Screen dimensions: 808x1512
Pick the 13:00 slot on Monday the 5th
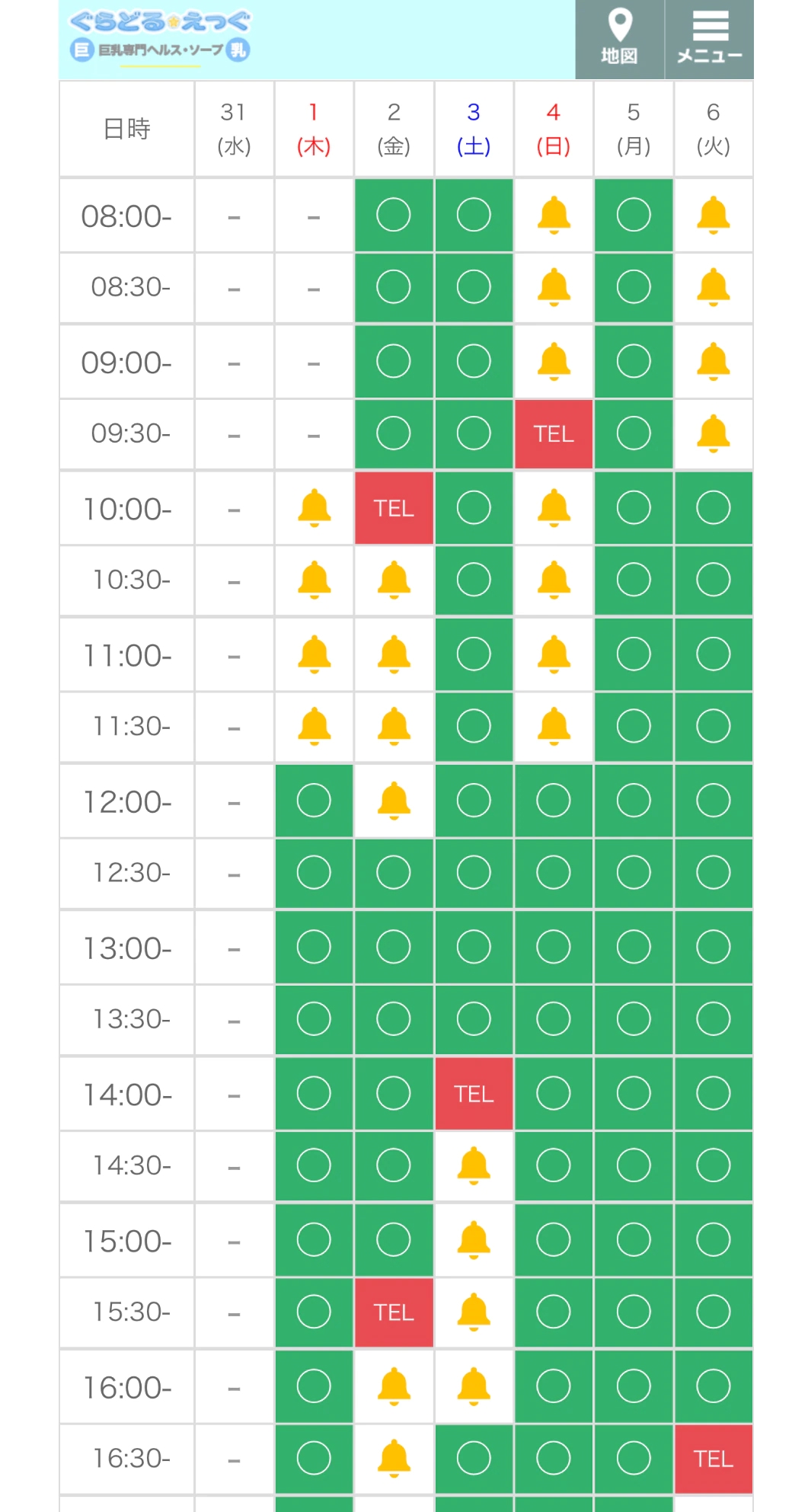point(634,948)
